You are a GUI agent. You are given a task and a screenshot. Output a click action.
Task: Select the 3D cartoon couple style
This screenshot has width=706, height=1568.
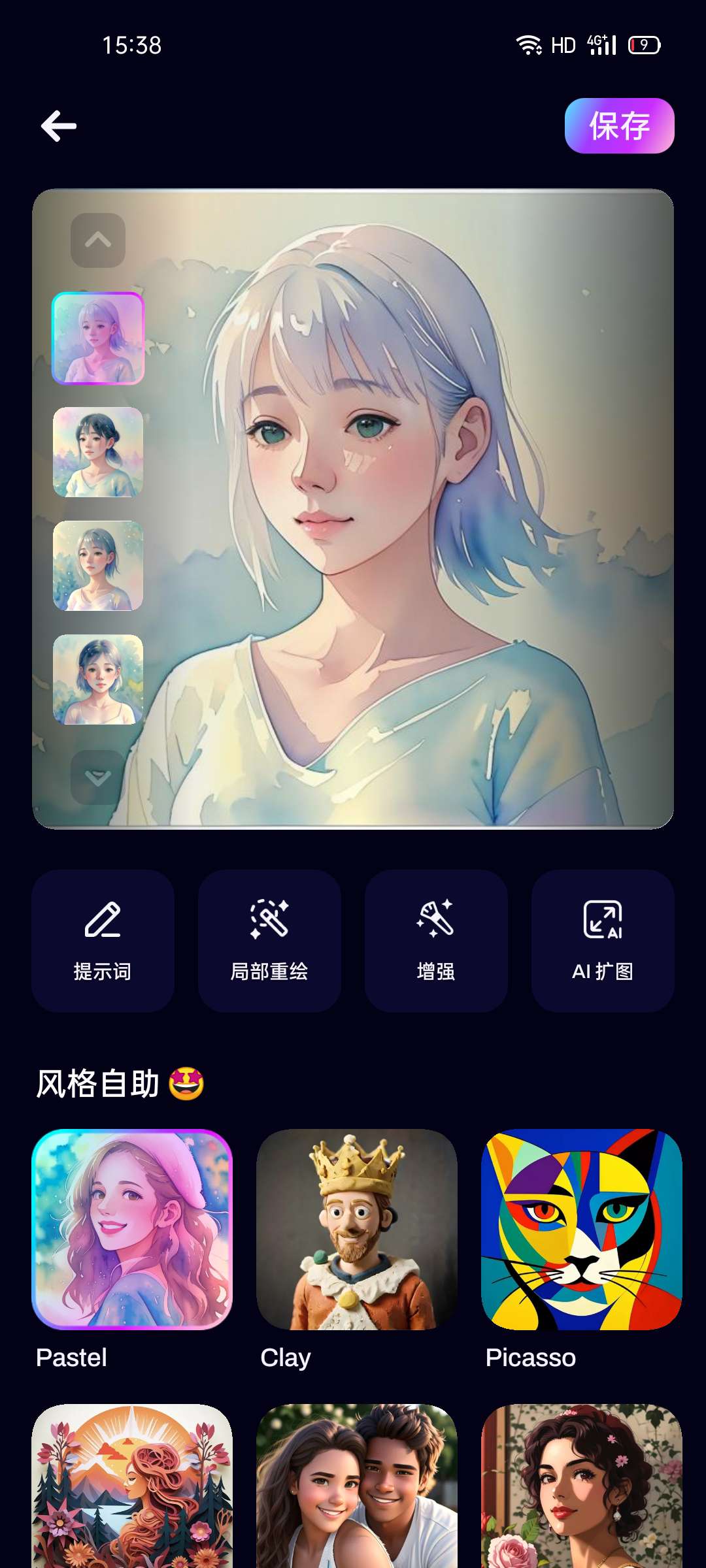357,1486
